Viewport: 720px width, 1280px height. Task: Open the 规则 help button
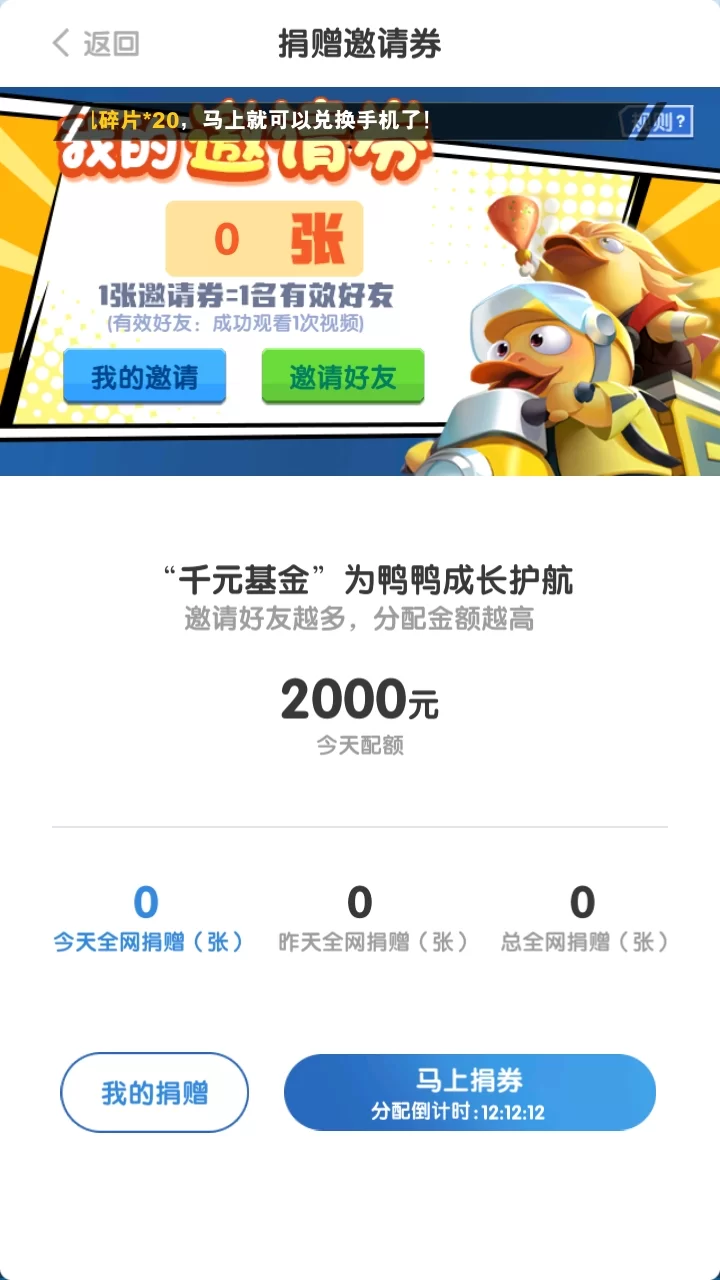point(659,123)
